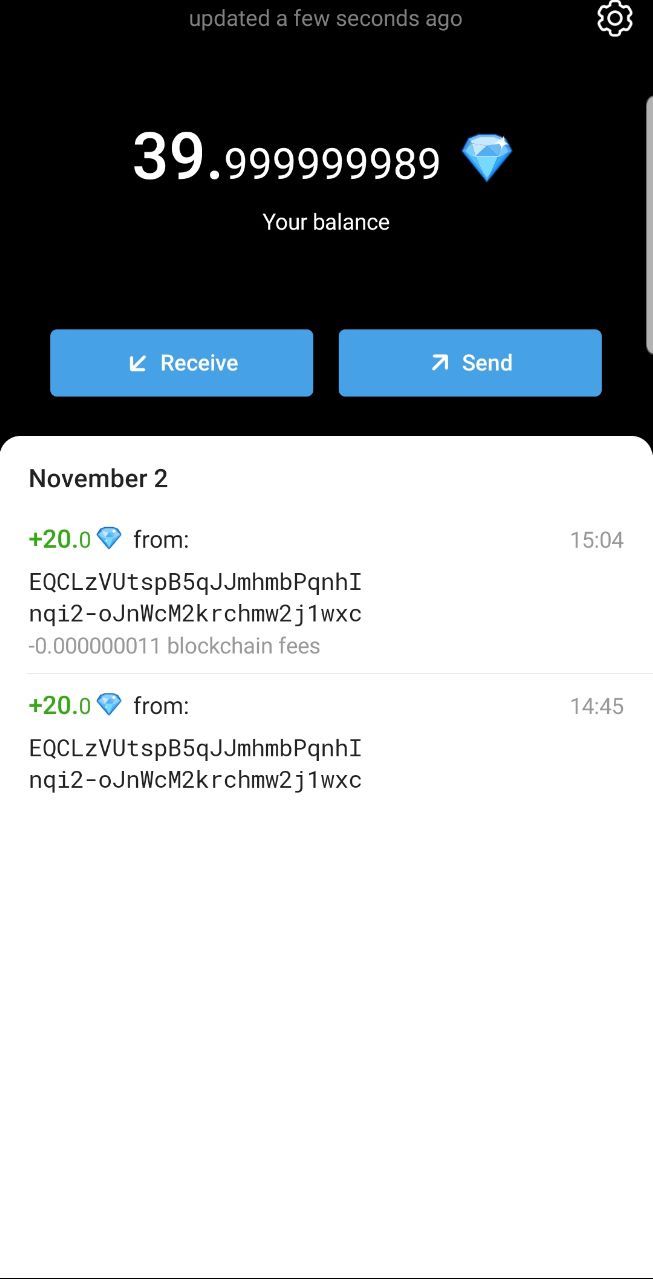
Task: Tap the Receive button
Action: 182,363
